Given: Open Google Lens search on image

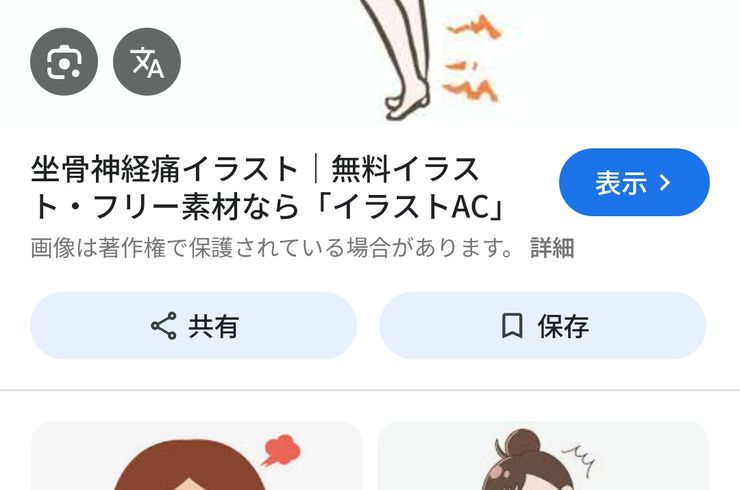Looking at the screenshot, I should click(64, 62).
